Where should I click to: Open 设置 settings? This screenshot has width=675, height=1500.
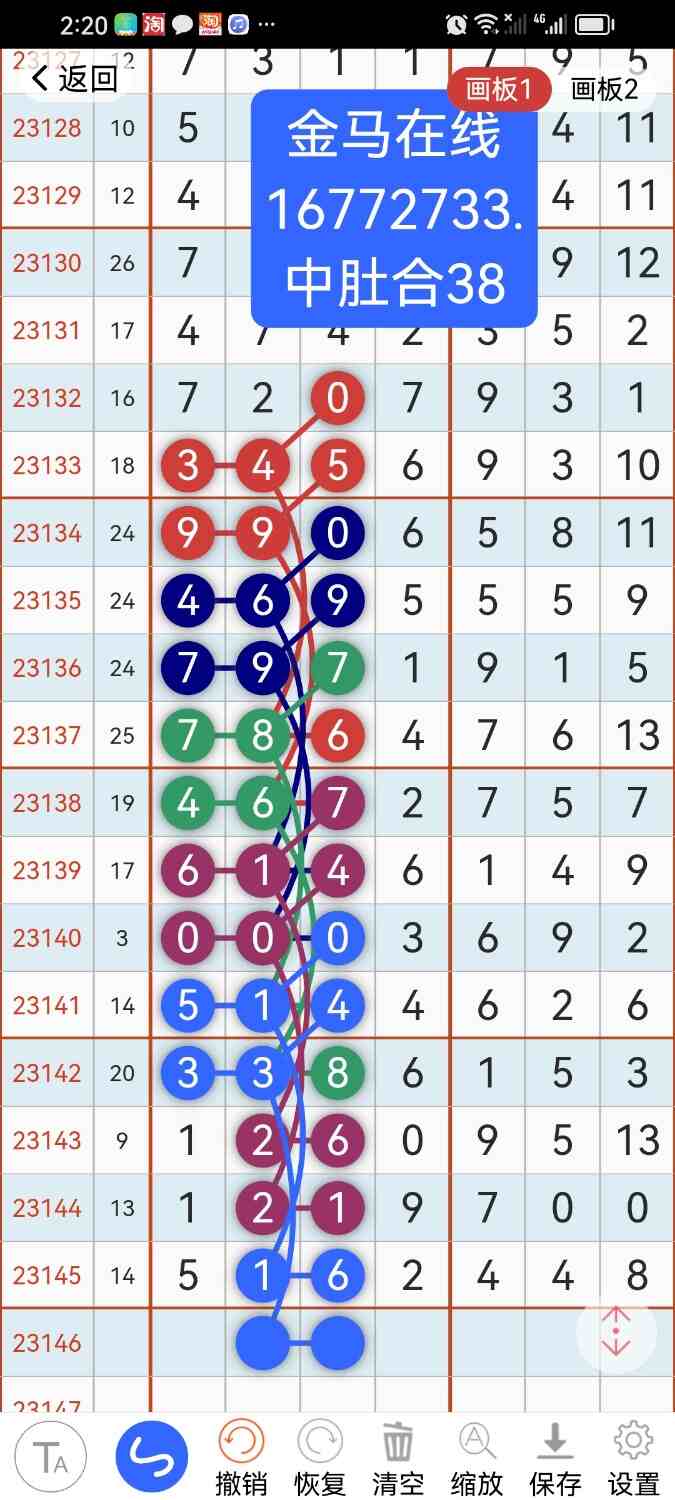coord(633,1457)
